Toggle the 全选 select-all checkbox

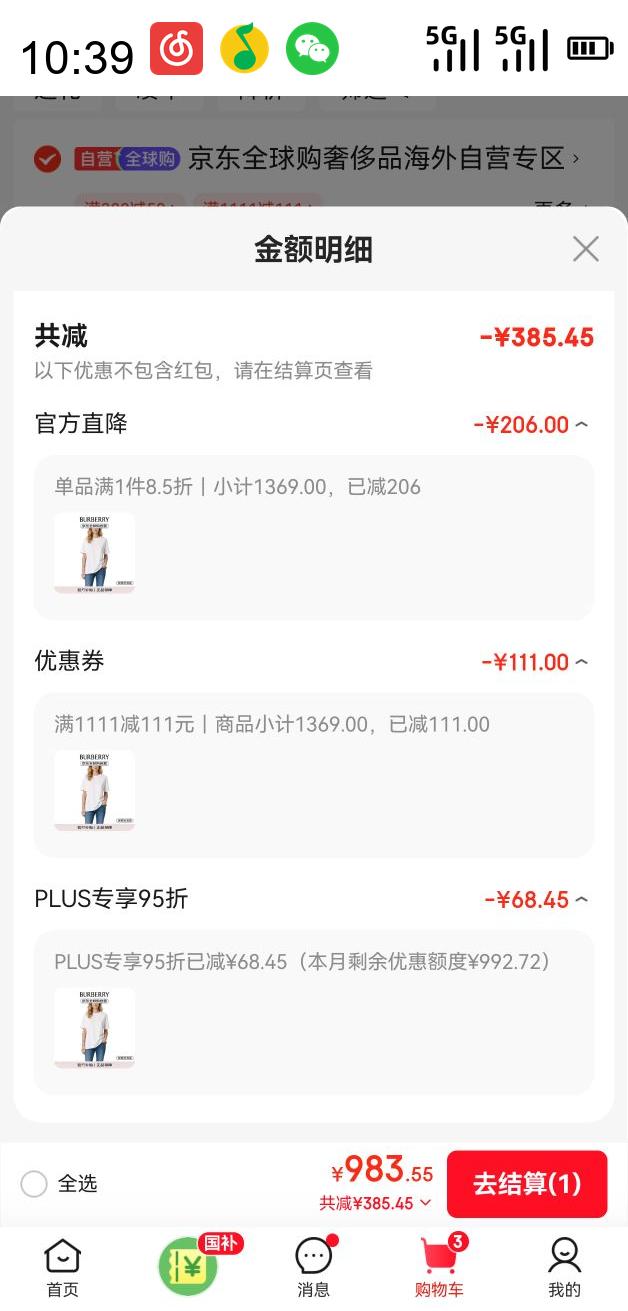[35, 1184]
